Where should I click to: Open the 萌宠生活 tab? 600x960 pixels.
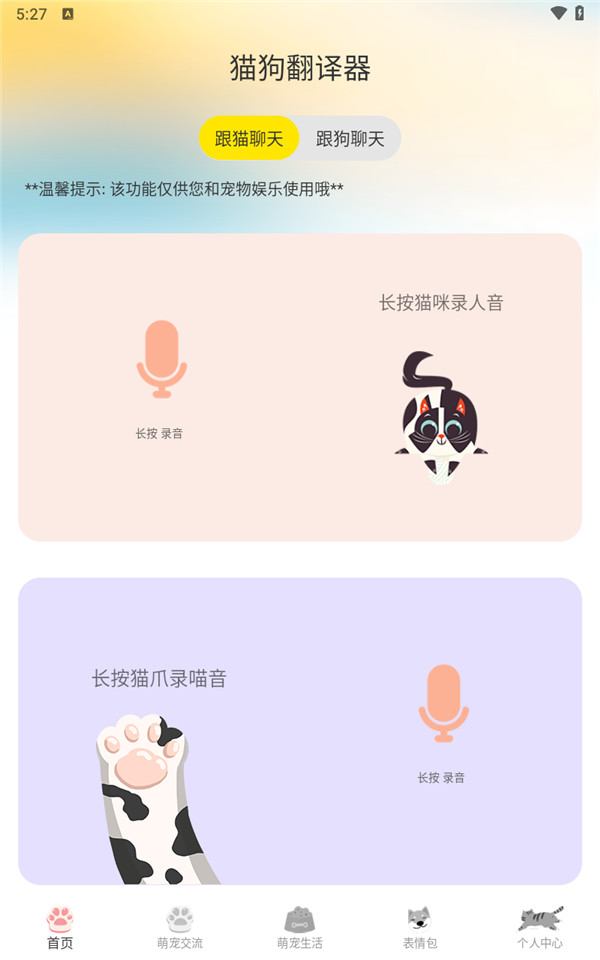(x=300, y=927)
